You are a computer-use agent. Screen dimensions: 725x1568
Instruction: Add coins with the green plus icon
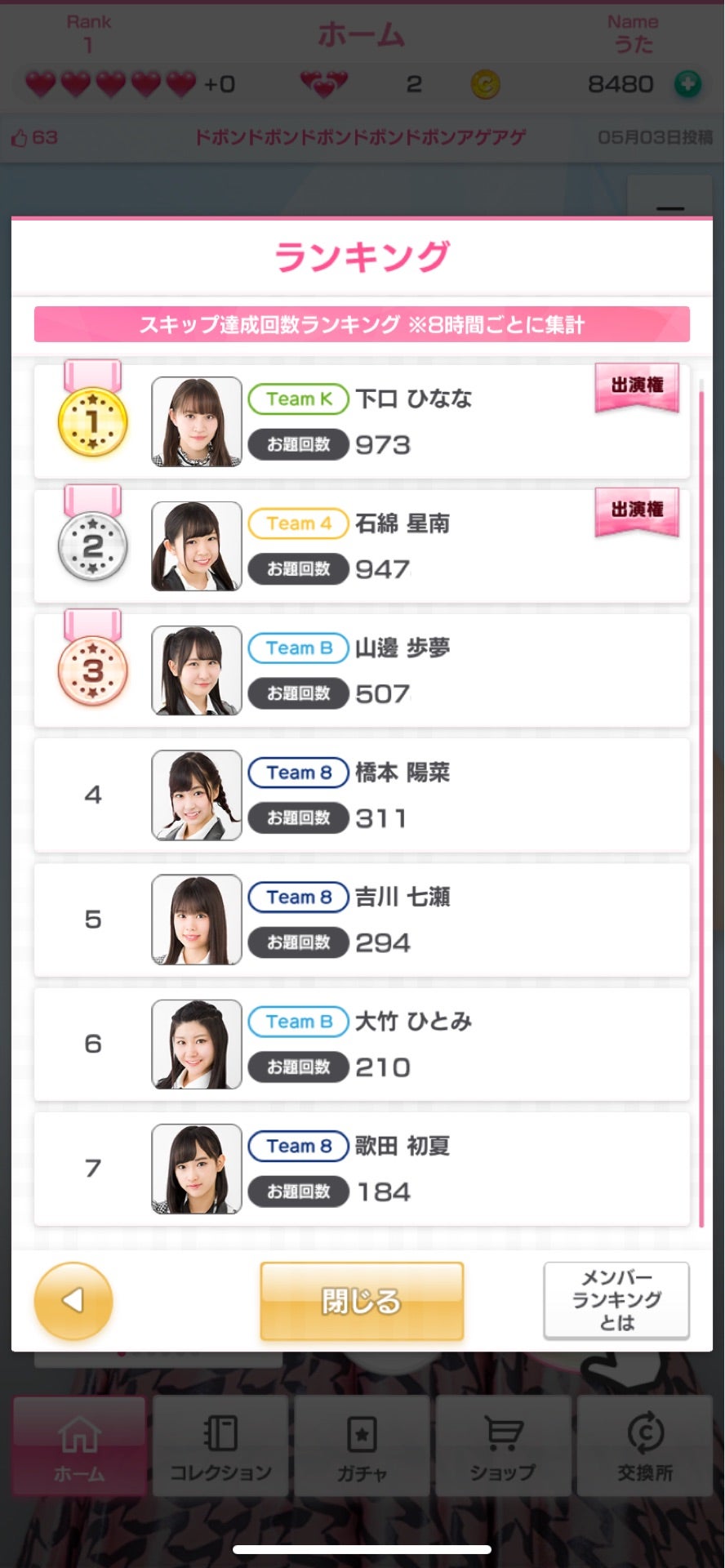pyautogui.click(x=687, y=84)
